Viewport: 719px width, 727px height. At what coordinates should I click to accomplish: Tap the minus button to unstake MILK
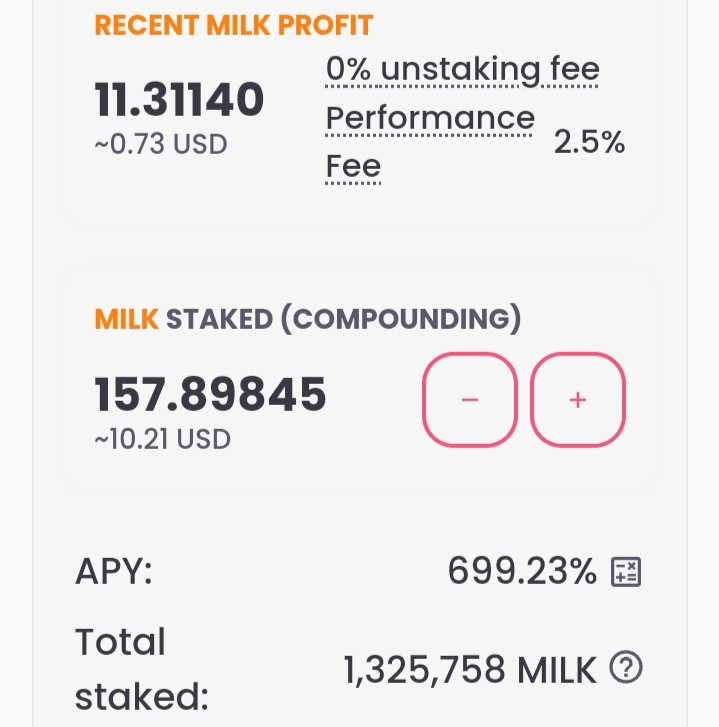pyautogui.click(x=470, y=400)
